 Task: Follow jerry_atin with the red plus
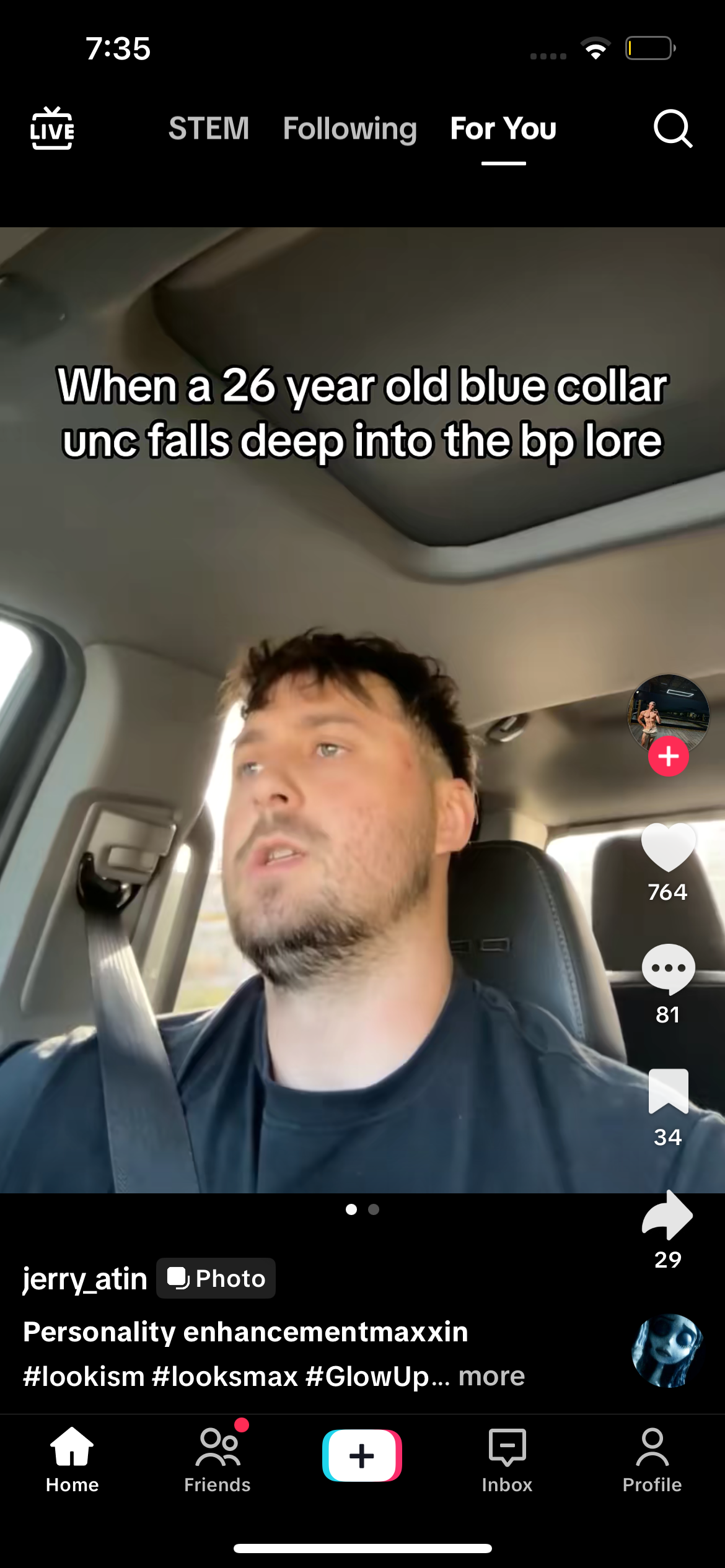click(668, 756)
